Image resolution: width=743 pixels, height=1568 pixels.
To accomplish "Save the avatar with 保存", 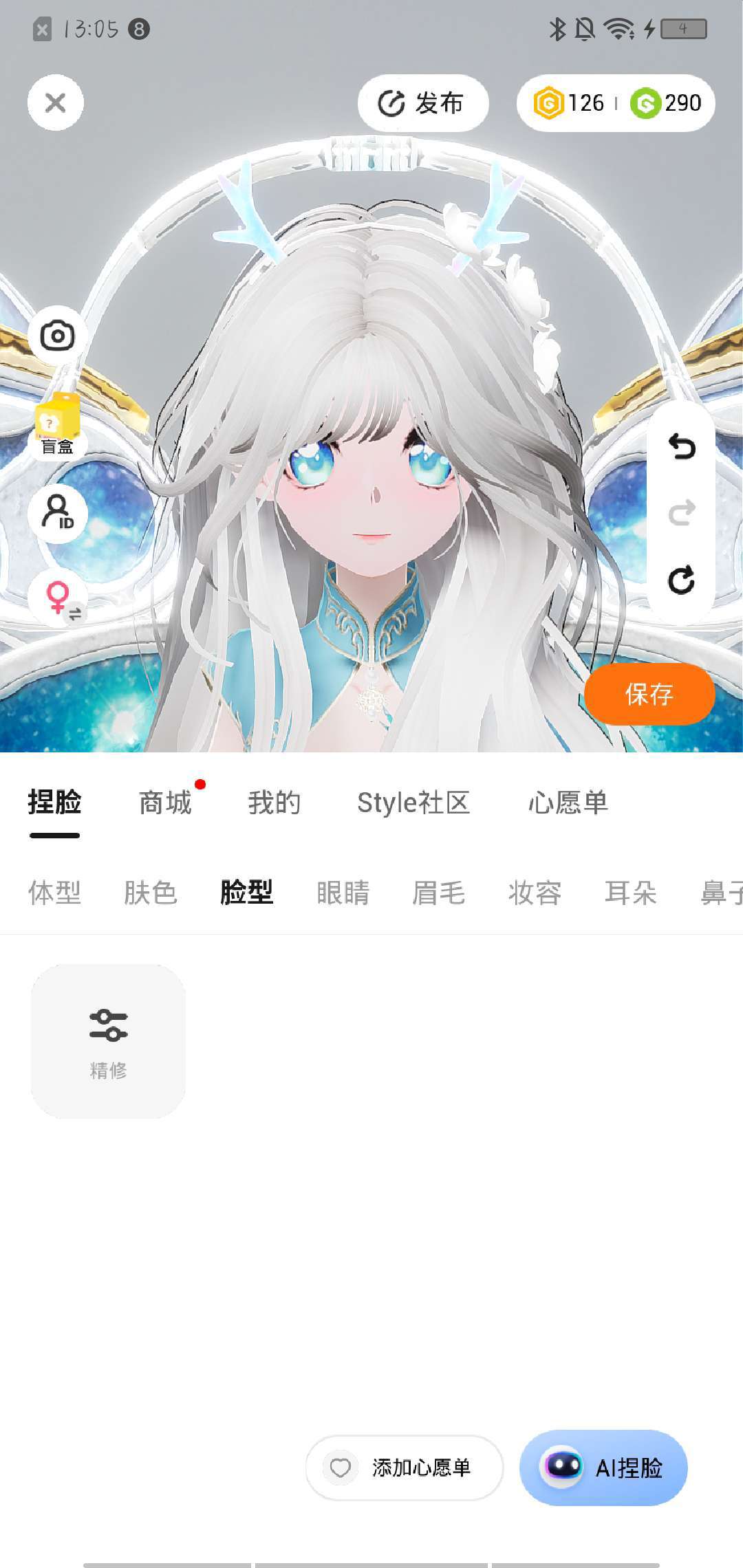I will pyautogui.click(x=649, y=694).
